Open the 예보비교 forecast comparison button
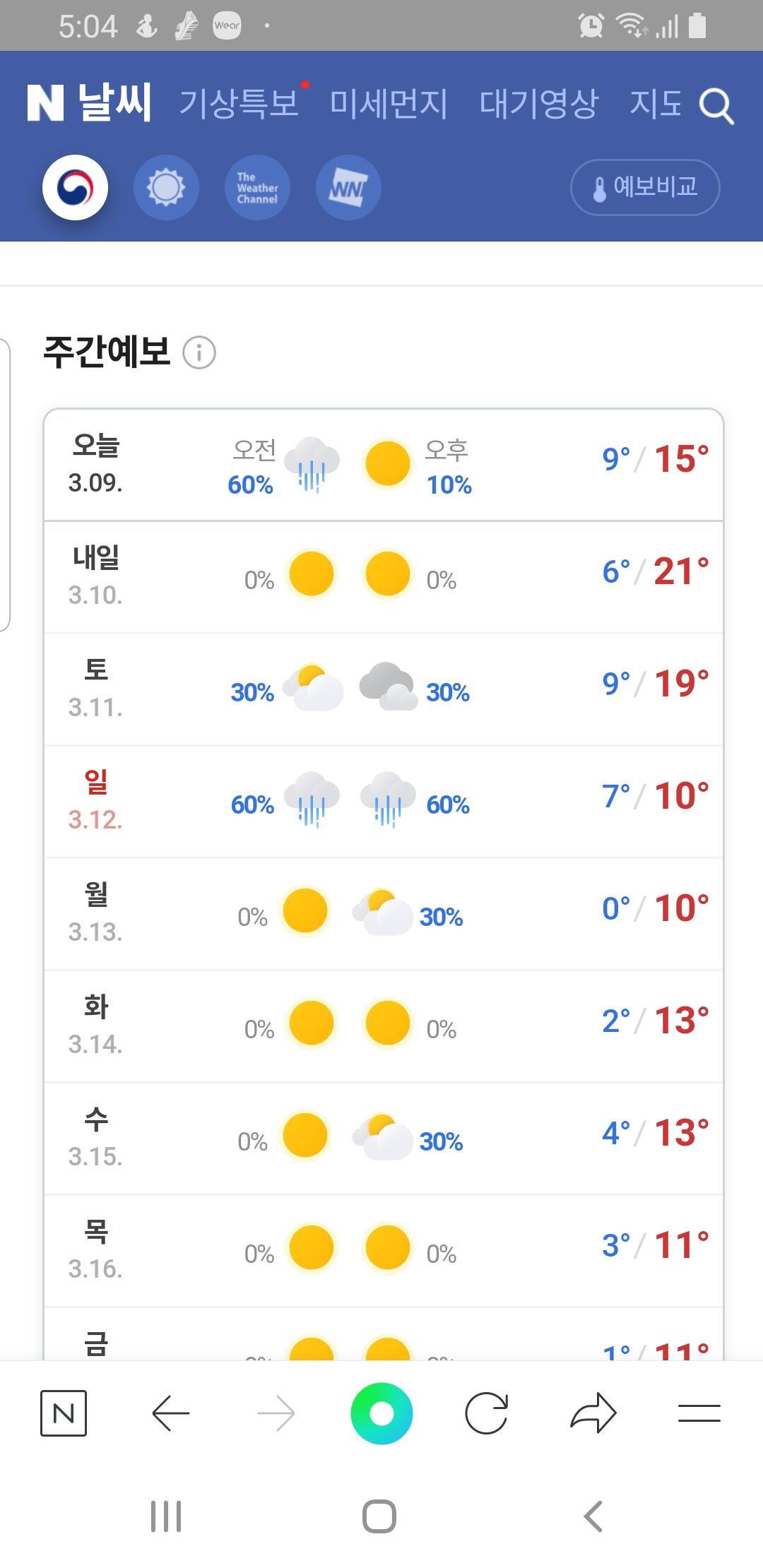Viewport: 763px width, 1568px height. coord(645,187)
